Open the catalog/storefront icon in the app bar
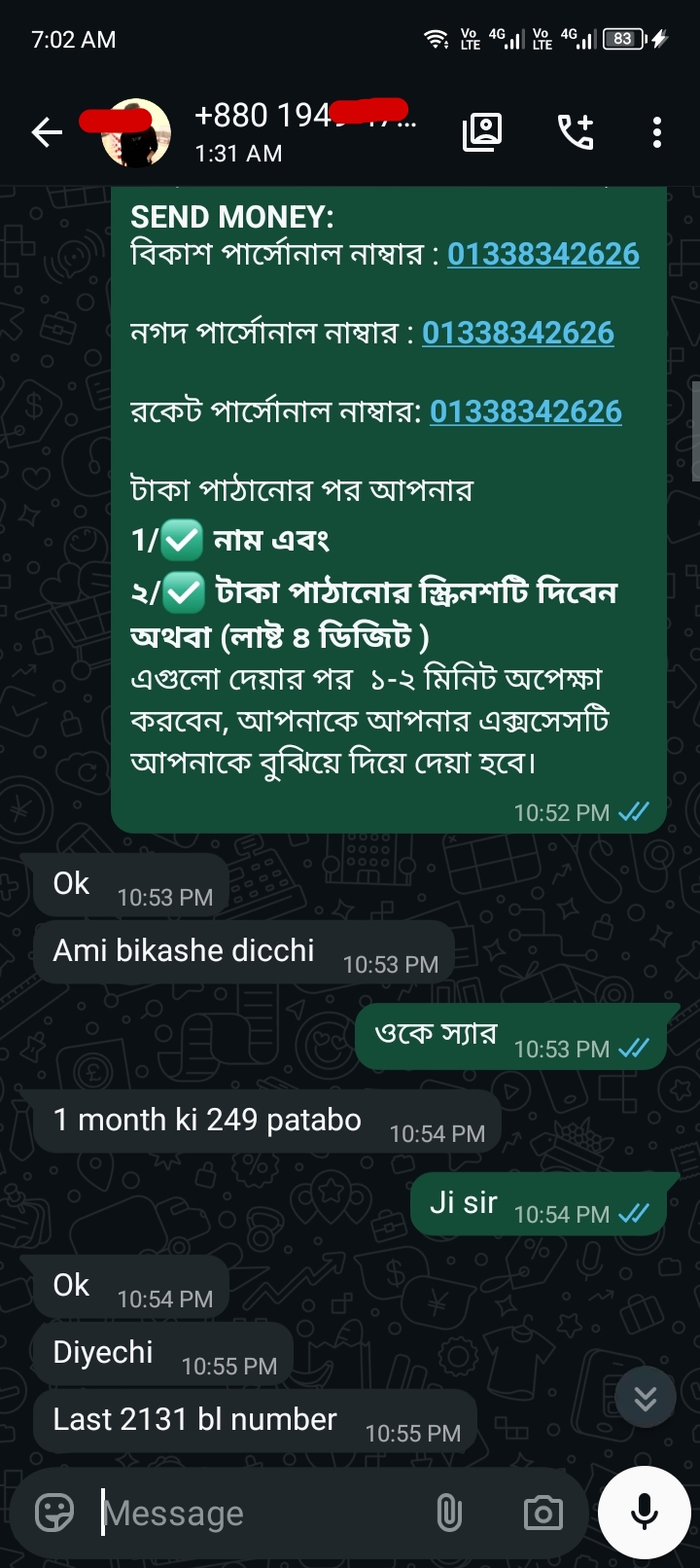700x1568 pixels. coord(482,132)
